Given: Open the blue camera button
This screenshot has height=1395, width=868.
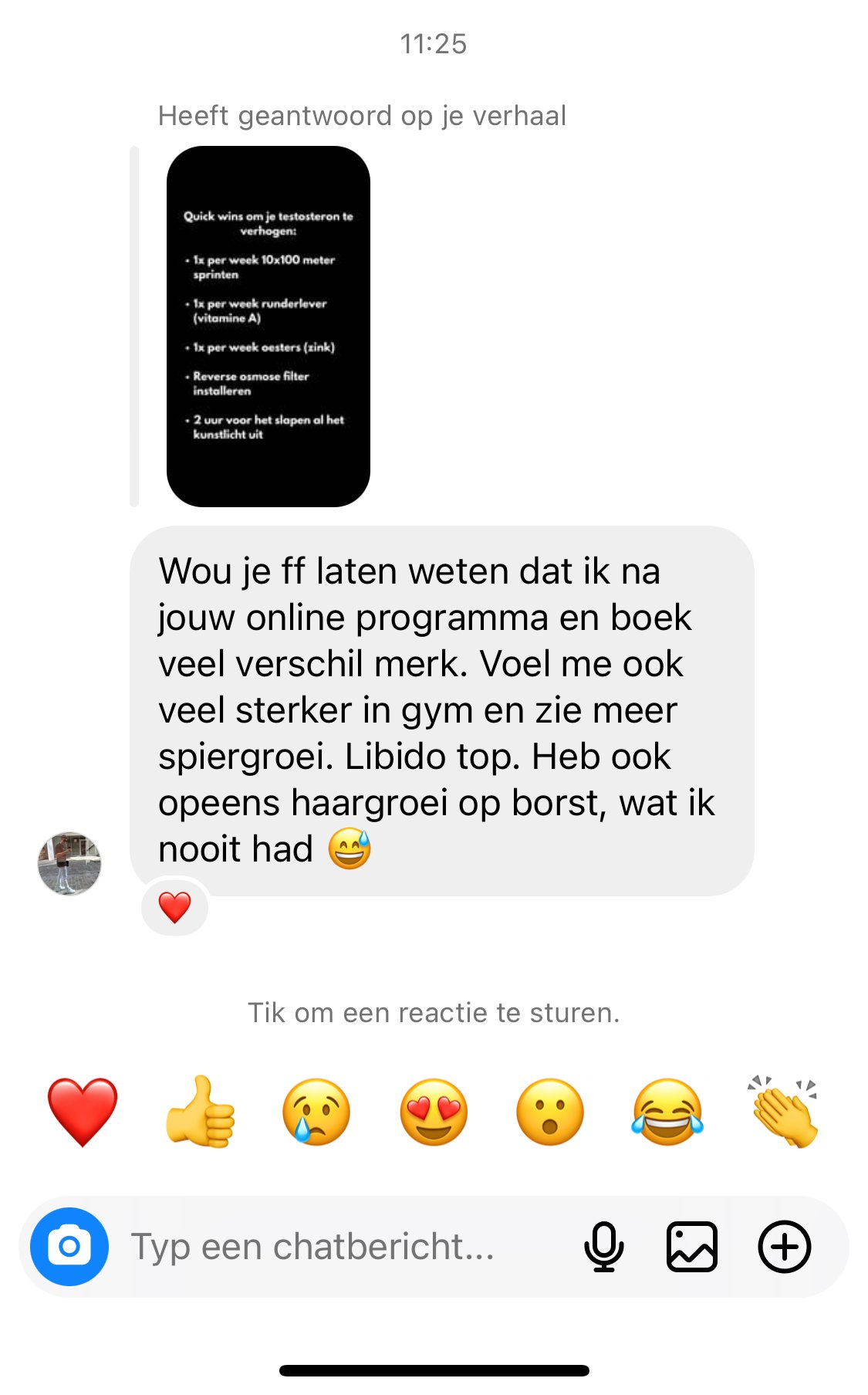Looking at the screenshot, I should pyautogui.click(x=69, y=1246).
